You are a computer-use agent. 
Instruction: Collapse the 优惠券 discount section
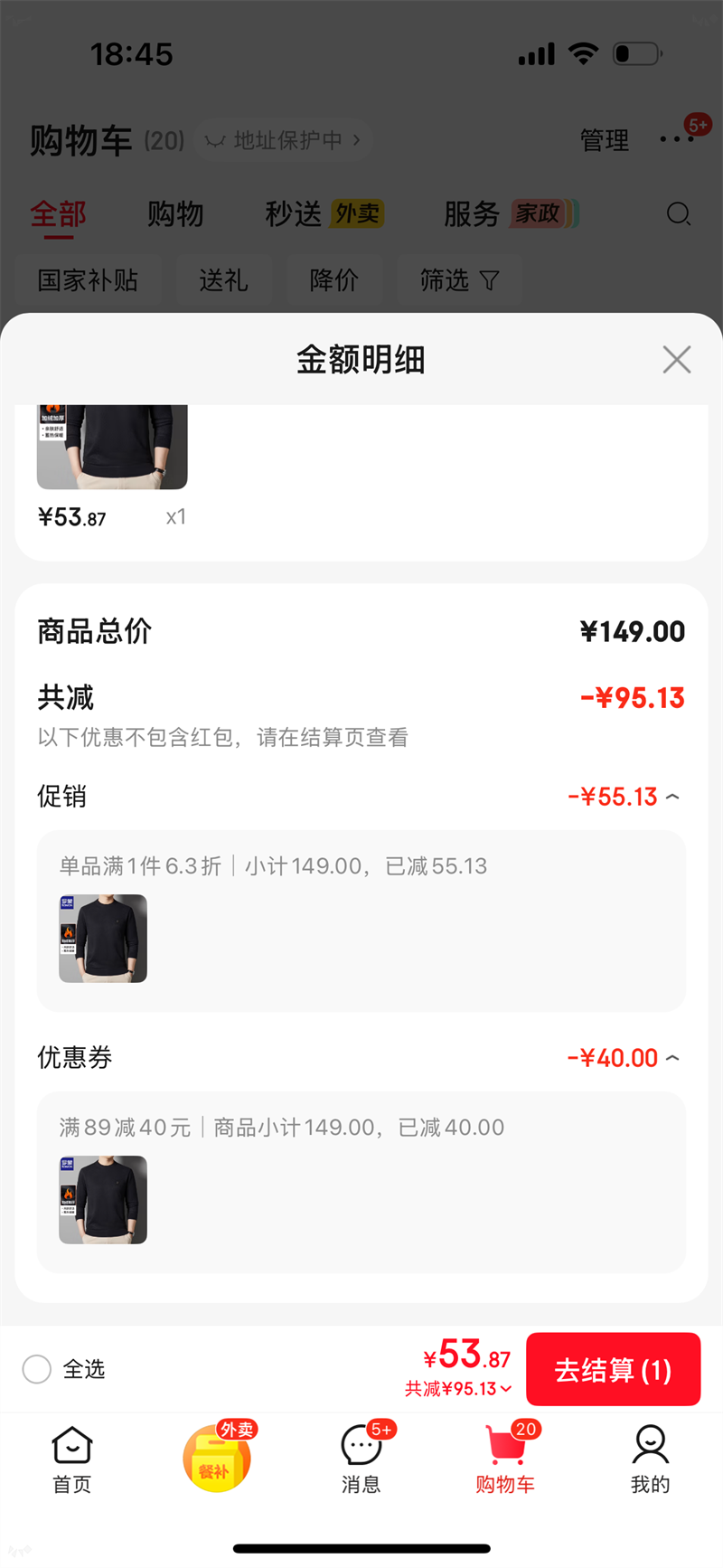[672, 1058]
